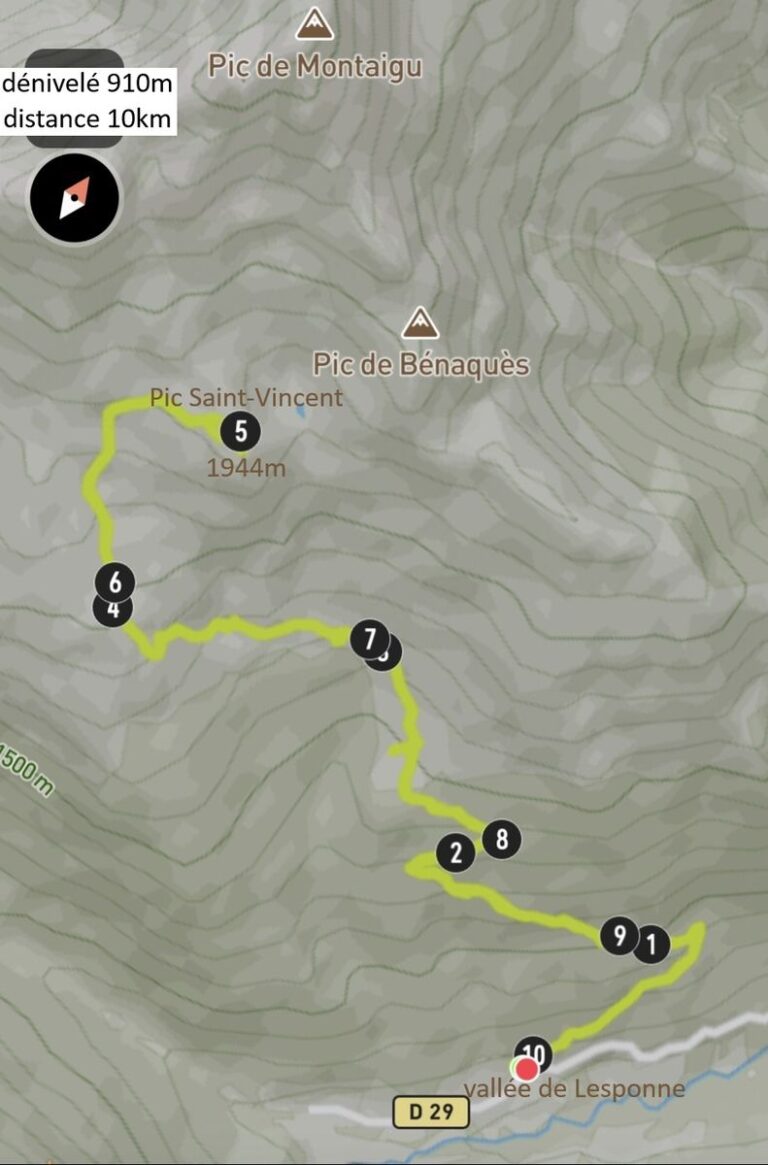The image size is (768, 1165).
Task: Tap the compass to reorient the map
Action: [x=75, y=198]
